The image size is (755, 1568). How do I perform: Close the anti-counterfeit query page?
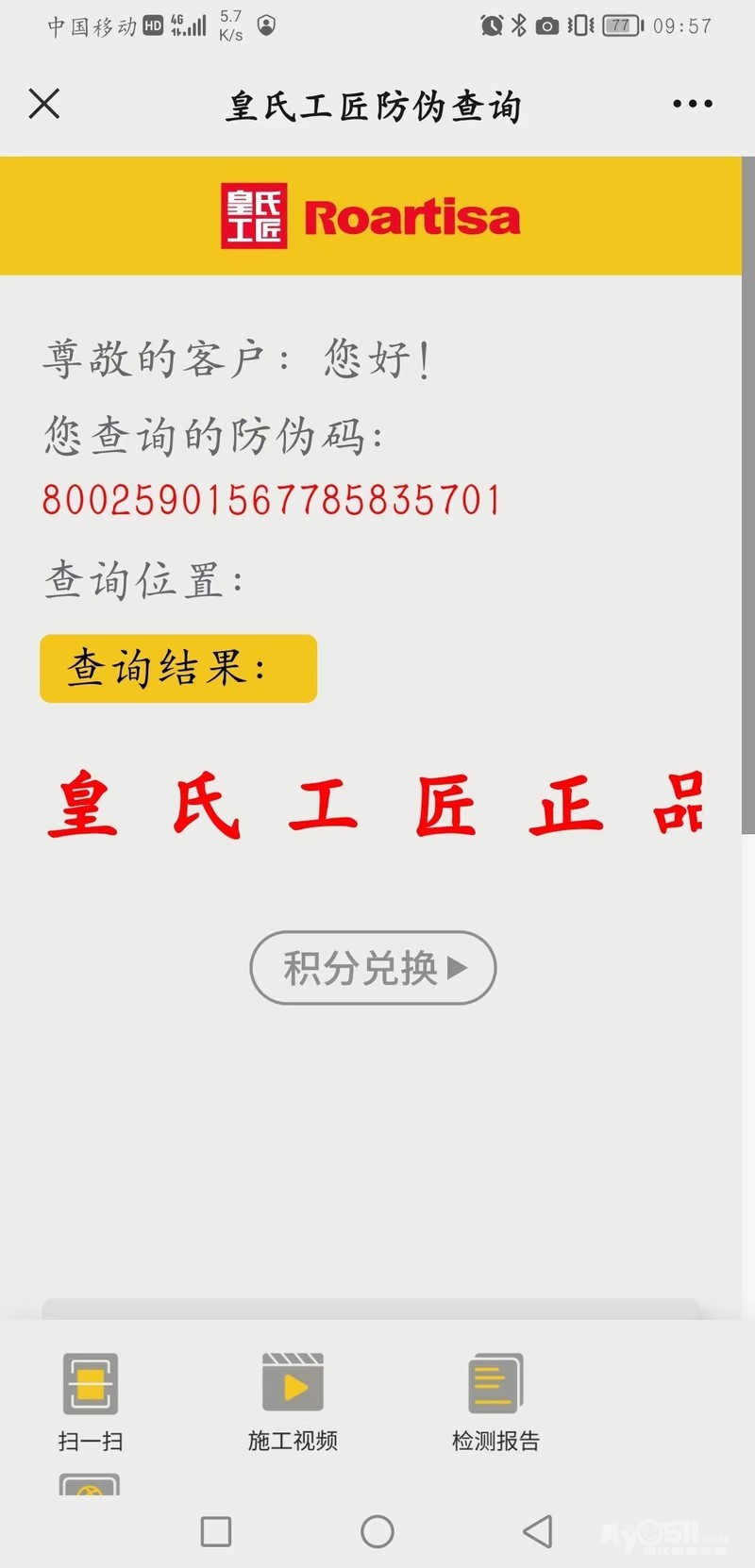44,104
